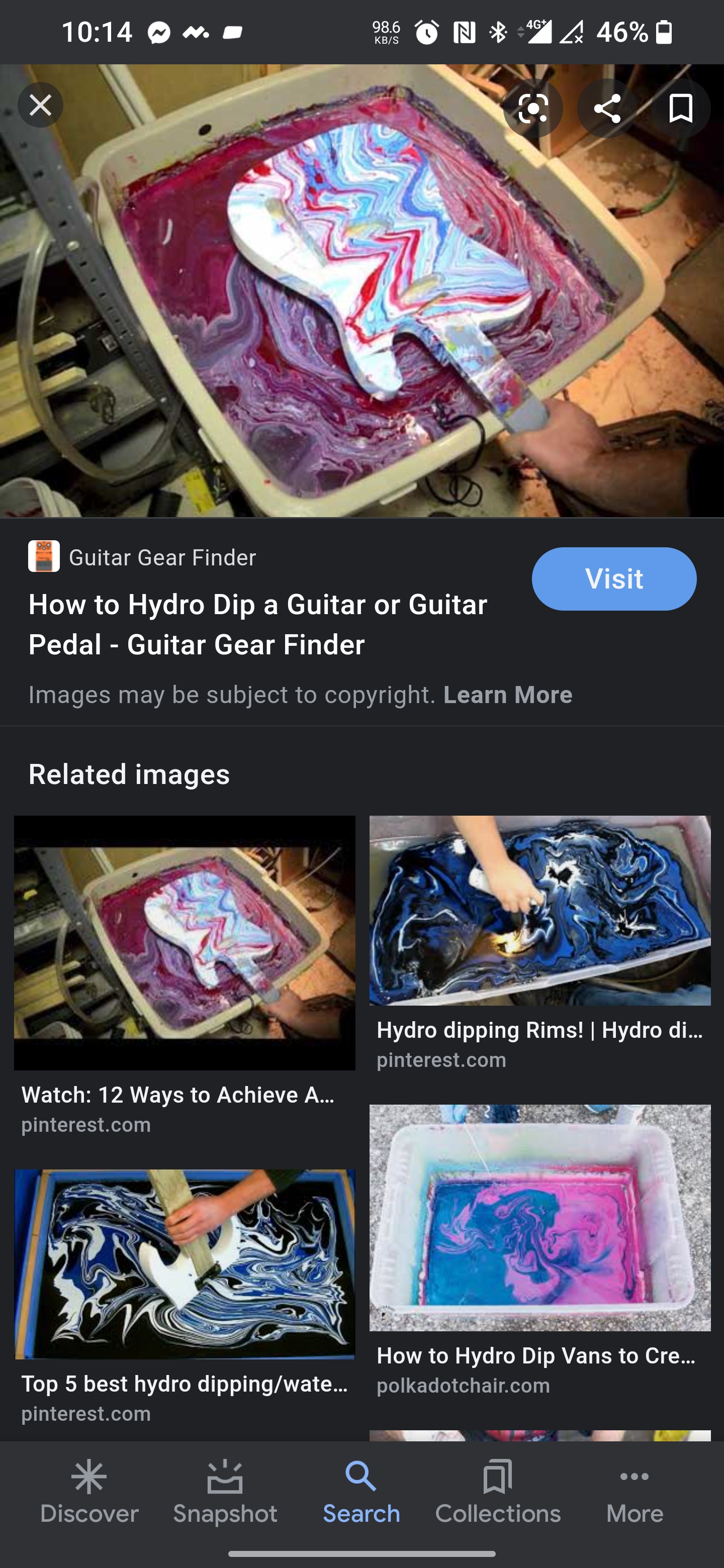Dismiss image viewer with the X button
This screenshot has height=1568, width=724.
click(40, 104)
